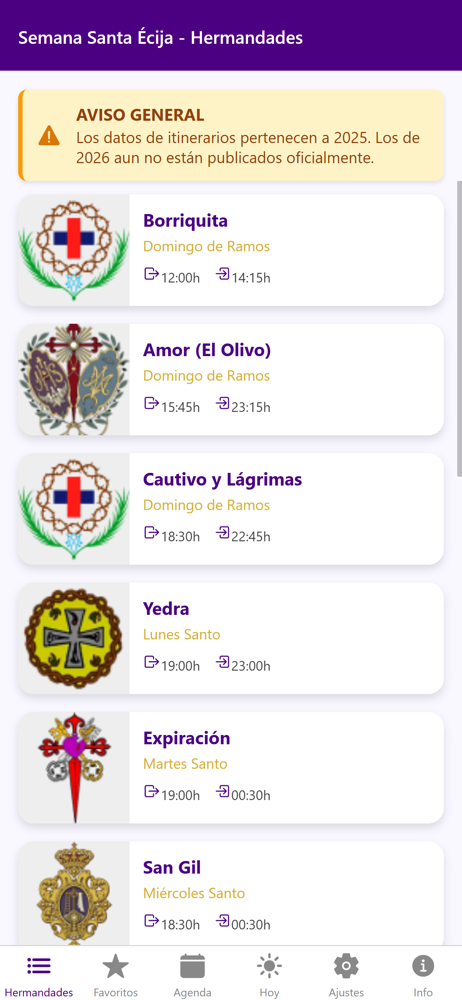The width and height of the screenshot is (462, 1000).
Task: Open the Hoy tab
Action: tap(269, 974)
